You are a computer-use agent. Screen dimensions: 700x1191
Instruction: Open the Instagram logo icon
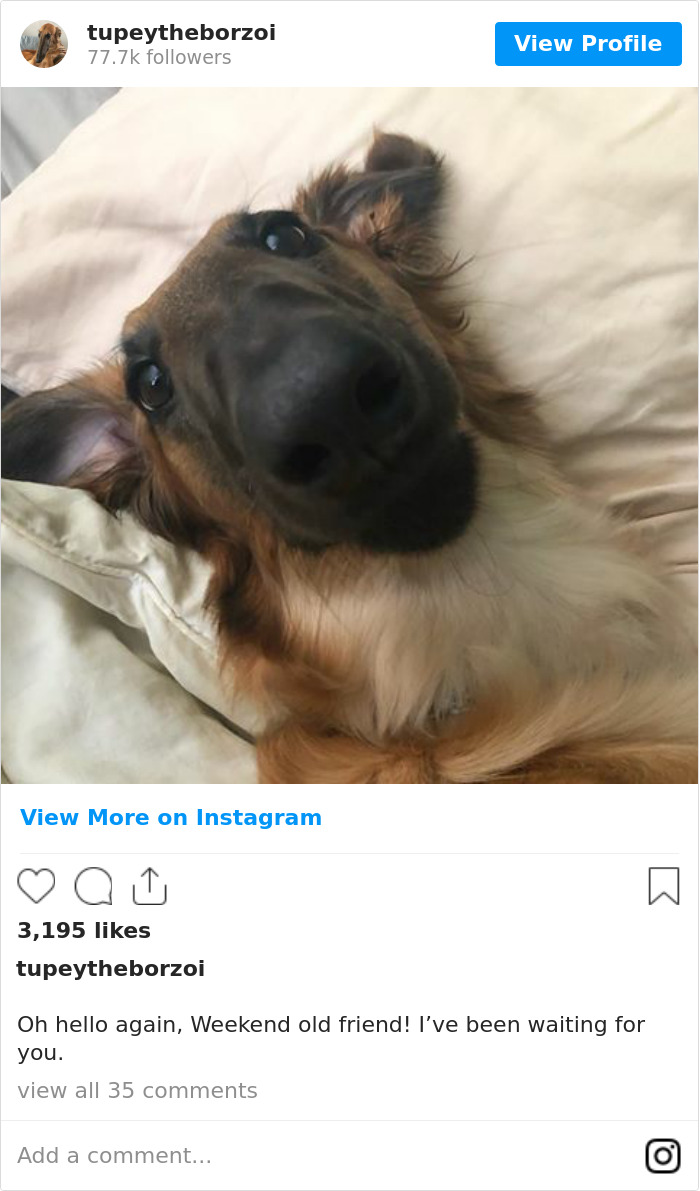pos(663,1155)
